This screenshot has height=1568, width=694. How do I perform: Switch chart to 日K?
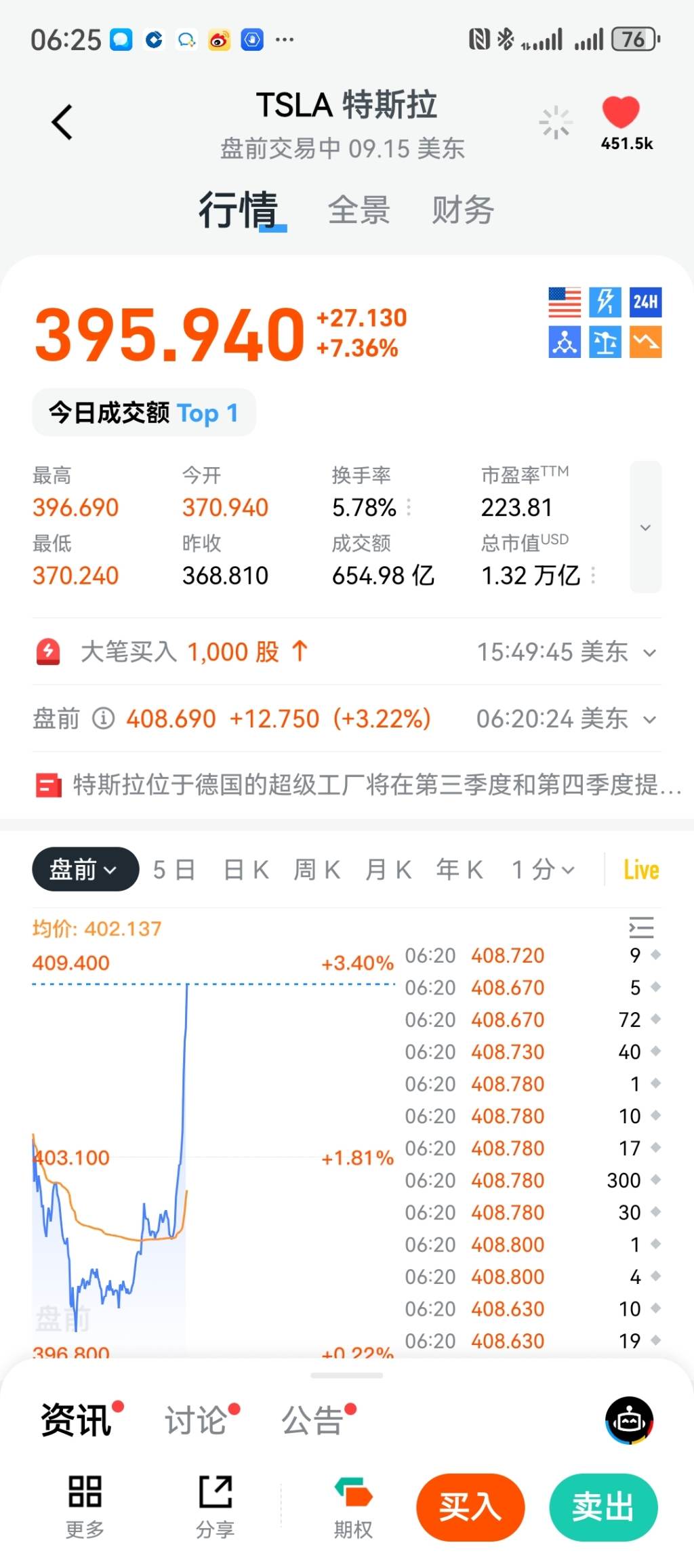pos(246,869)
